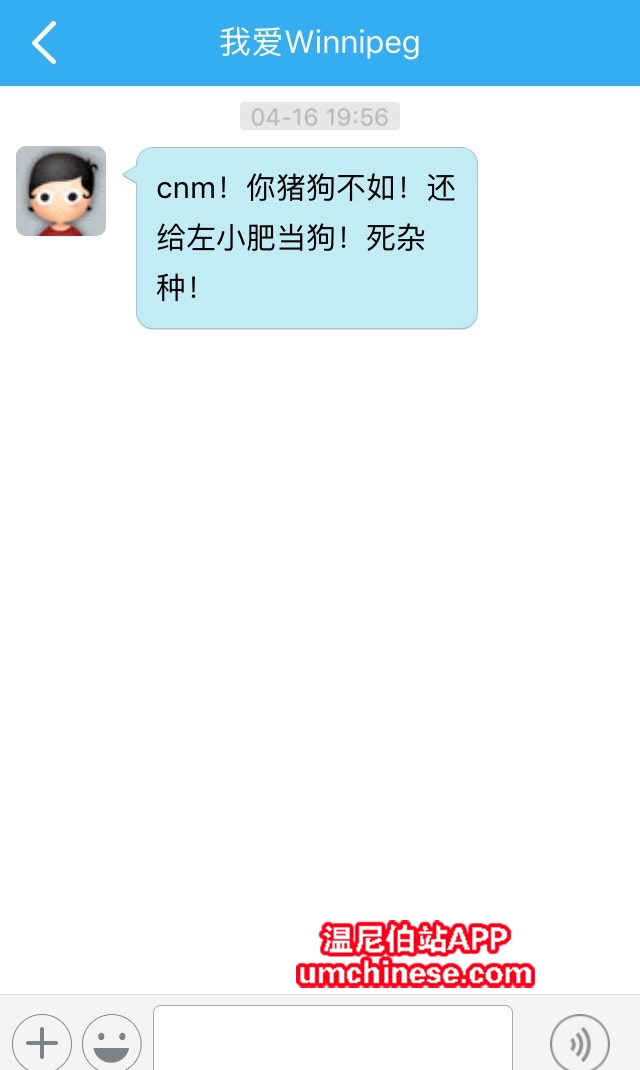Go back from the 我爱Winnipeg chat
The width and height of the screenshot is (640, 1070).
point(44,43)
